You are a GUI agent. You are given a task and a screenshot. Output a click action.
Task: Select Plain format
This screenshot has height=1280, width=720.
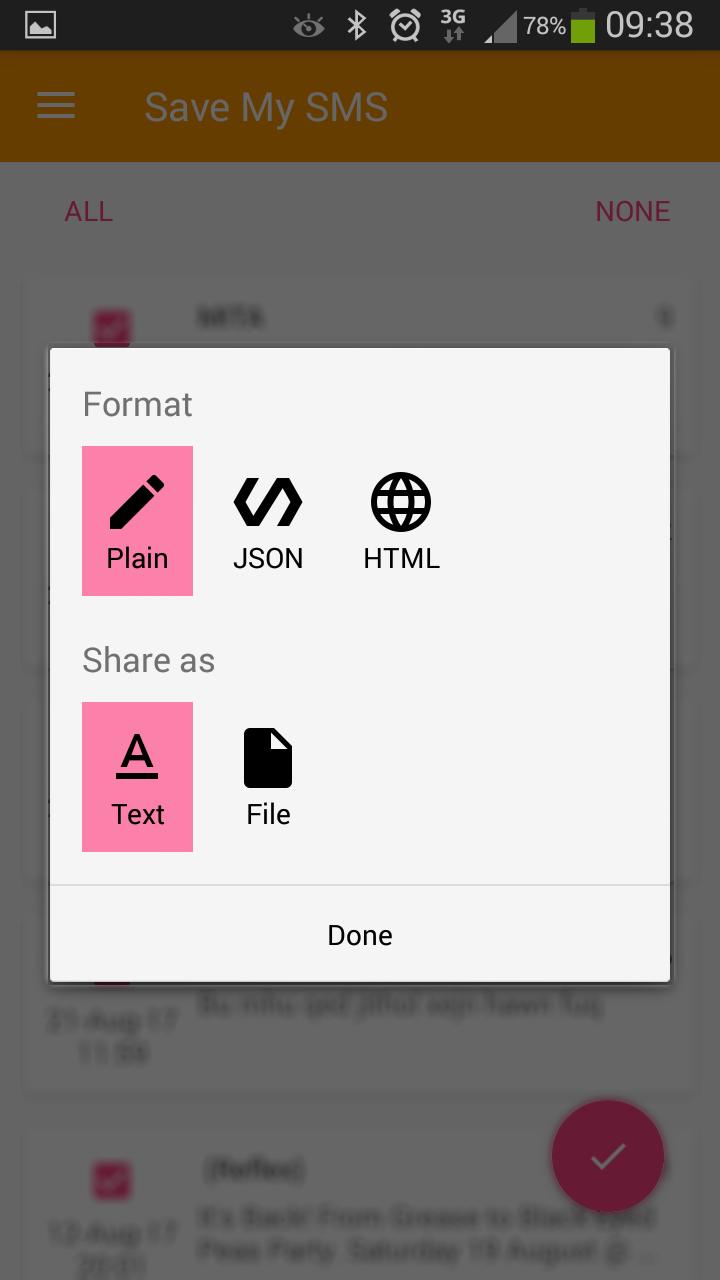coord(137,521)
